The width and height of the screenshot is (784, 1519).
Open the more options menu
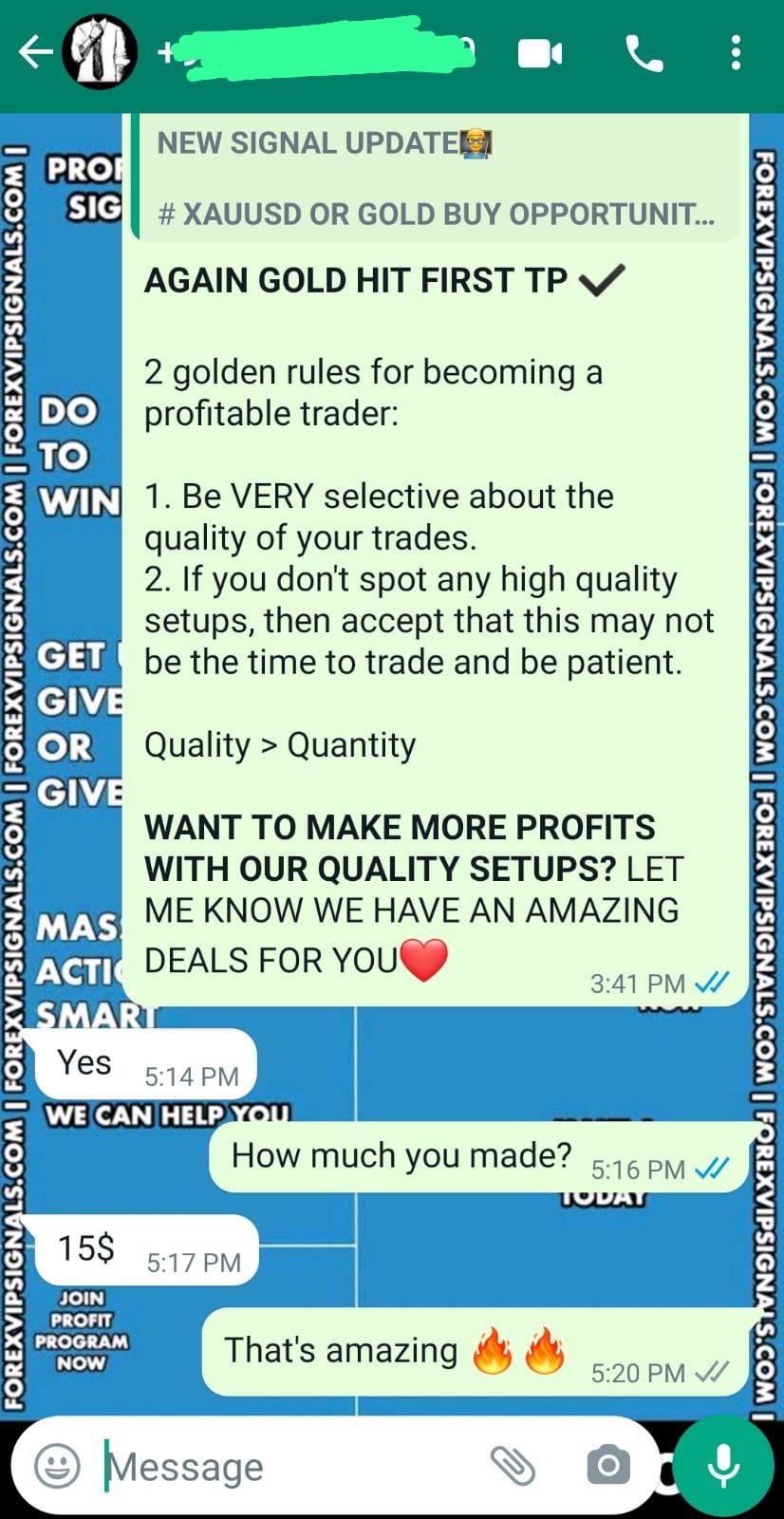click(x=736, y=54)
